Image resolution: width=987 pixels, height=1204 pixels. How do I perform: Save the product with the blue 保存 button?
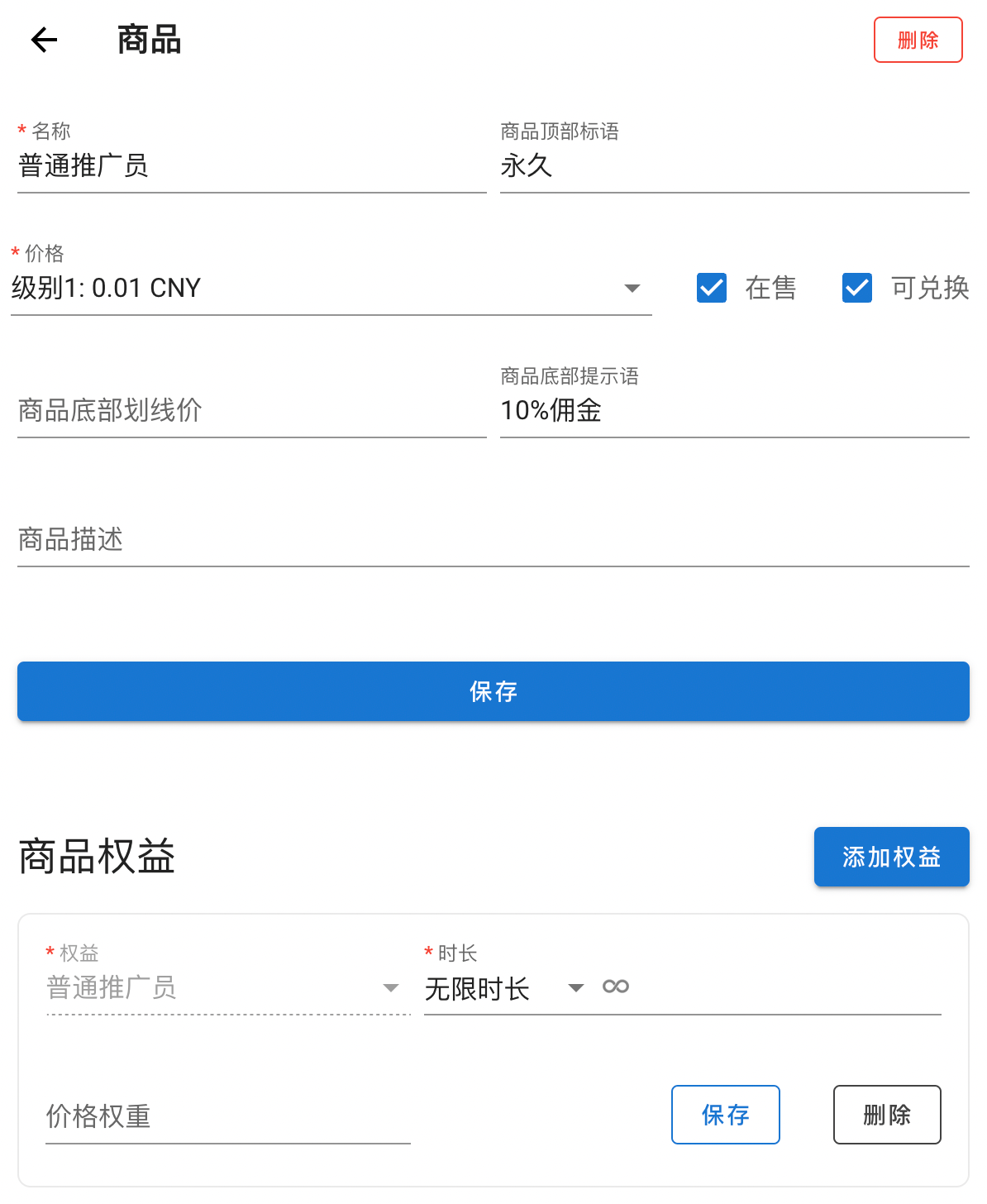coord(493,691)
